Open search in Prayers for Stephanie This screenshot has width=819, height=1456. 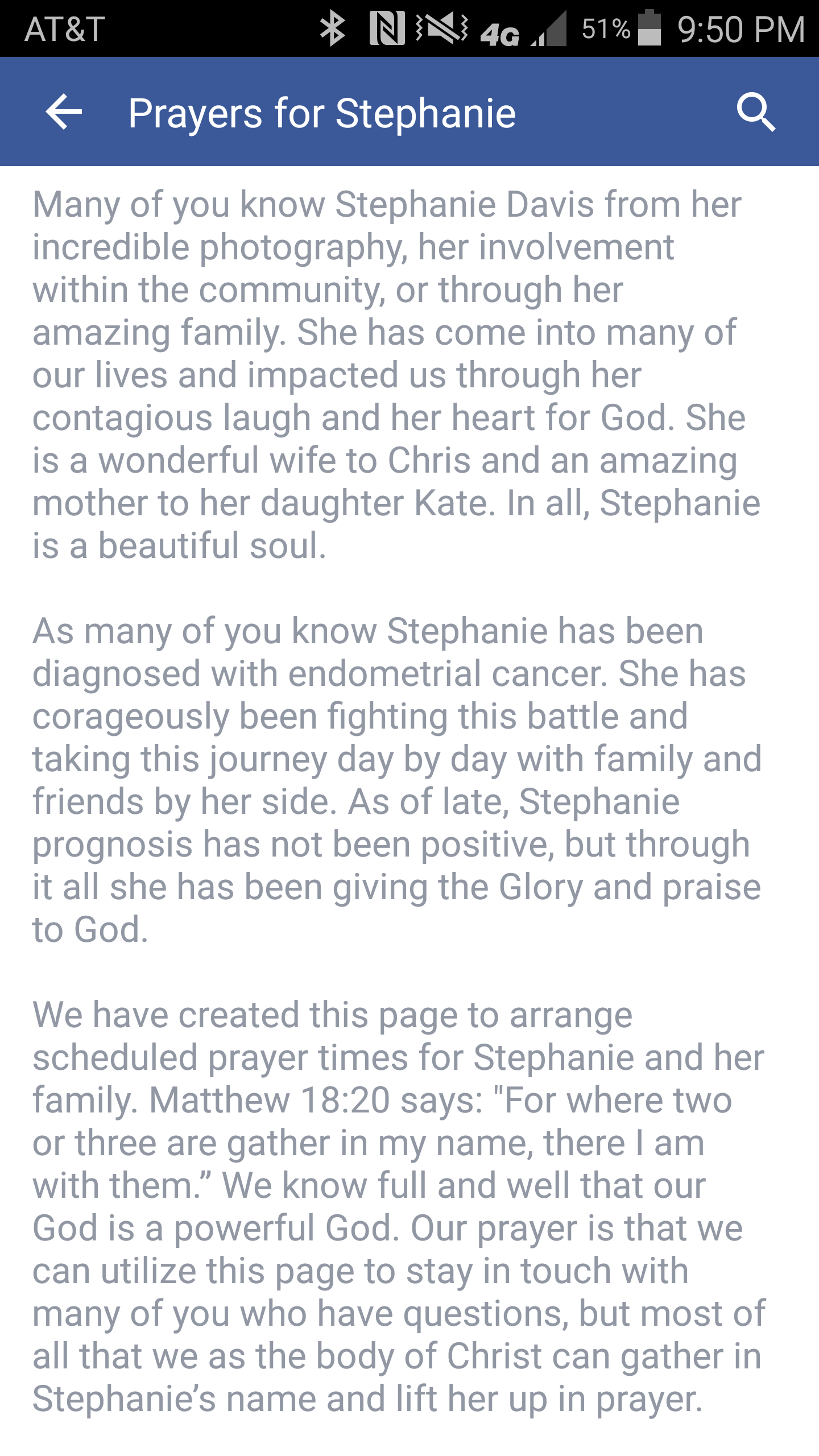pos(756,112)
